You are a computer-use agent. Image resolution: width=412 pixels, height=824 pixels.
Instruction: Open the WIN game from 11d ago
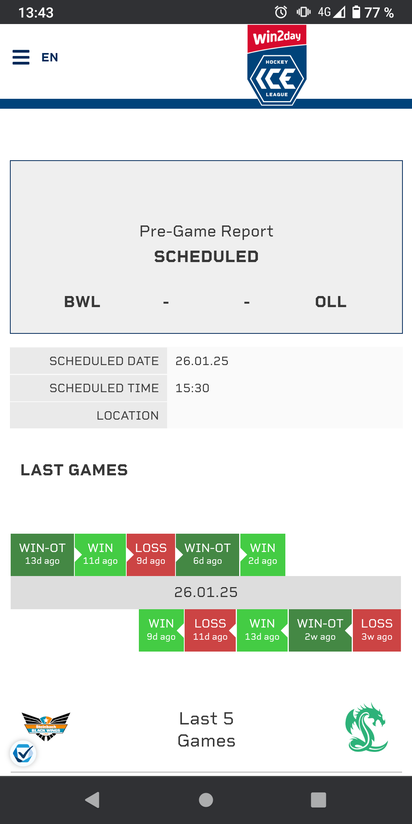[x=100, y=554]
